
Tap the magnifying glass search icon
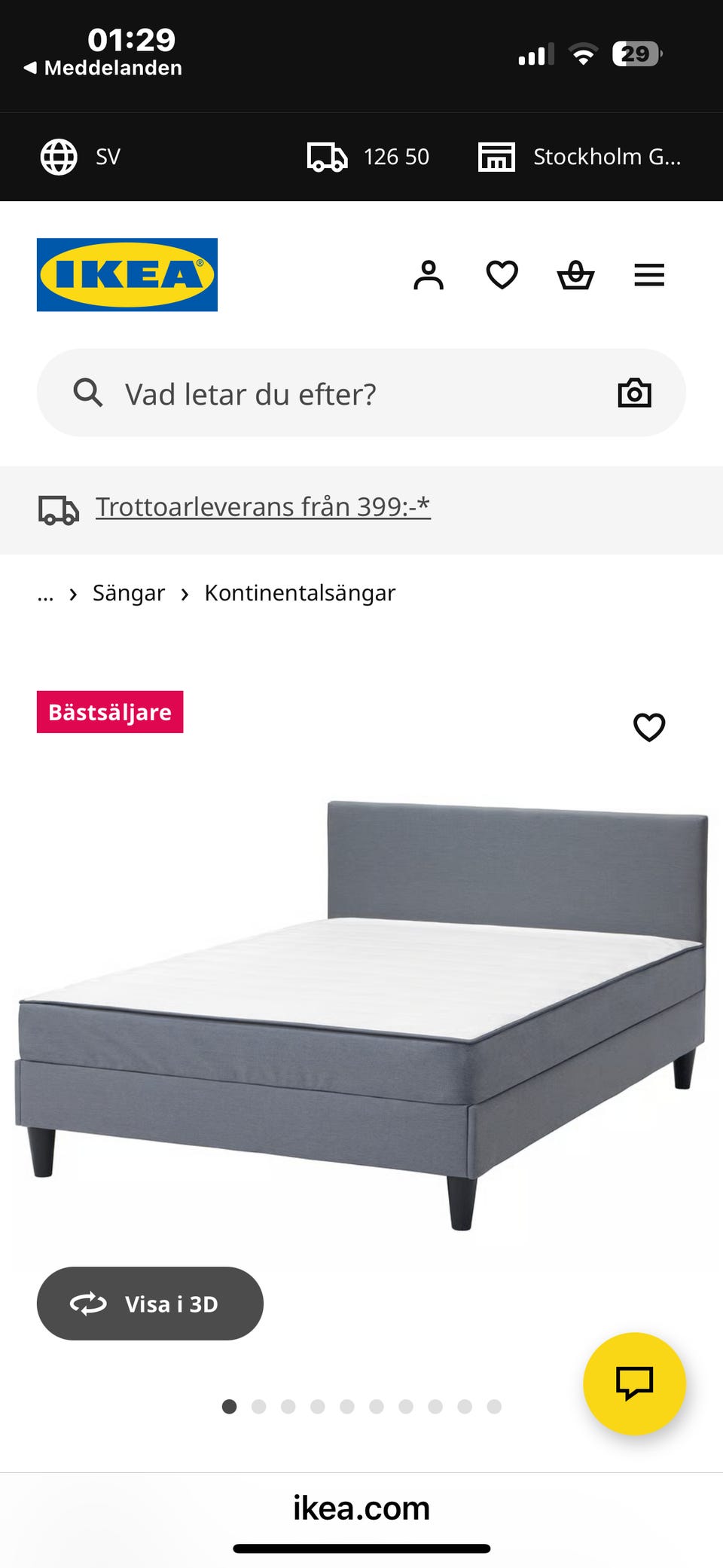pyautogui.click(x=89, y=393)
